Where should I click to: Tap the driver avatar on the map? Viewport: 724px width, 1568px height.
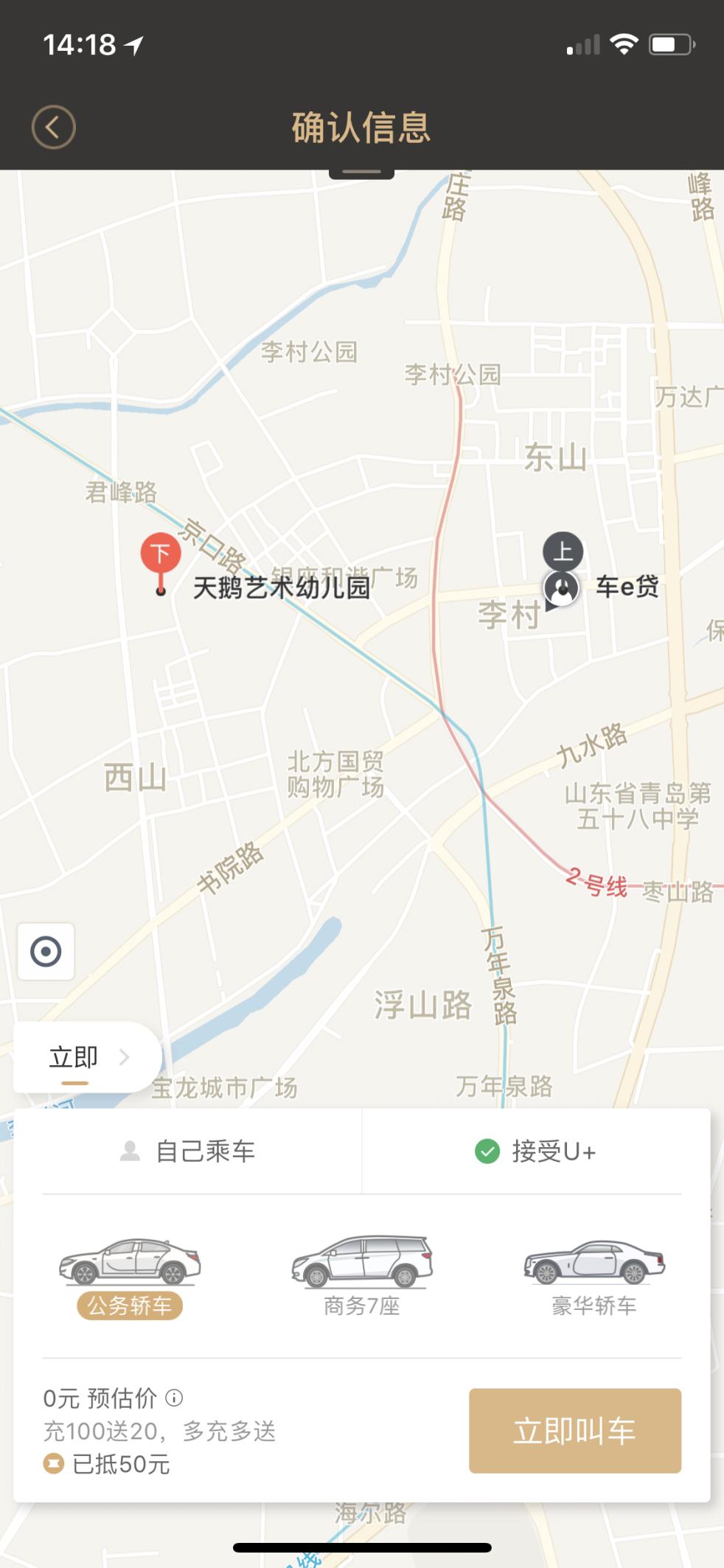click(562, 588)
